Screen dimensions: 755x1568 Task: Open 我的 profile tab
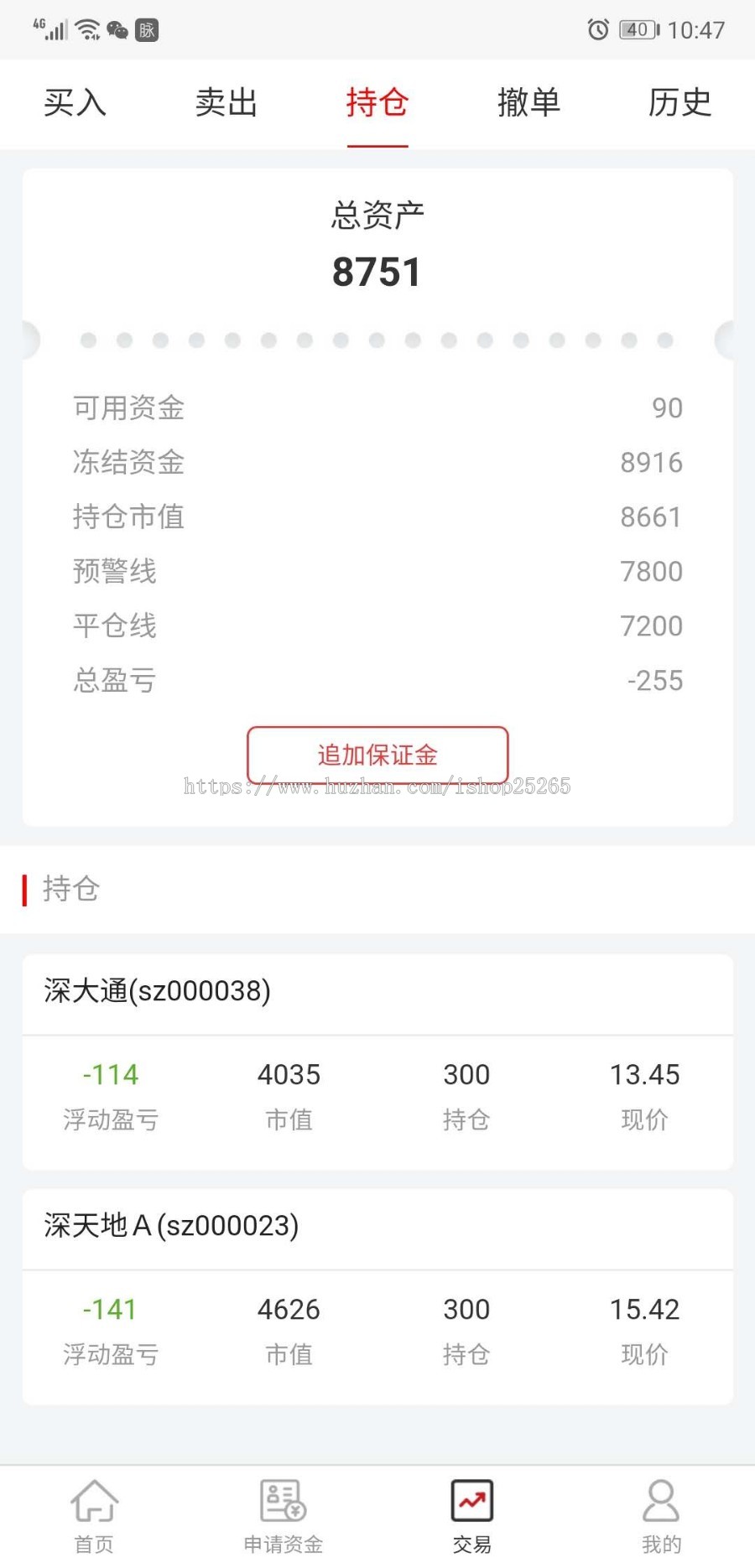tap(661, 1516)
